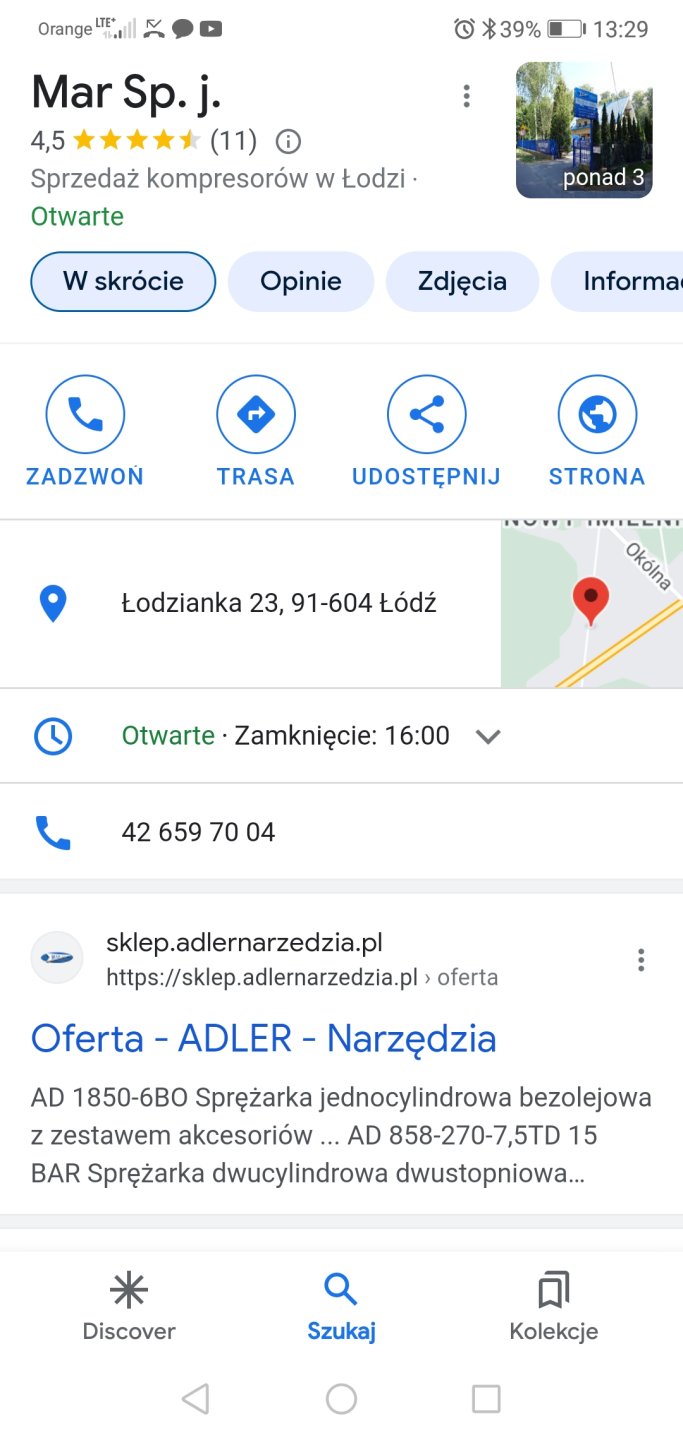Image resolution: width=683 pixels, height=1440 pixels.
Task: Open the Kolekcje tab
Action: (x=553, y=1306)
